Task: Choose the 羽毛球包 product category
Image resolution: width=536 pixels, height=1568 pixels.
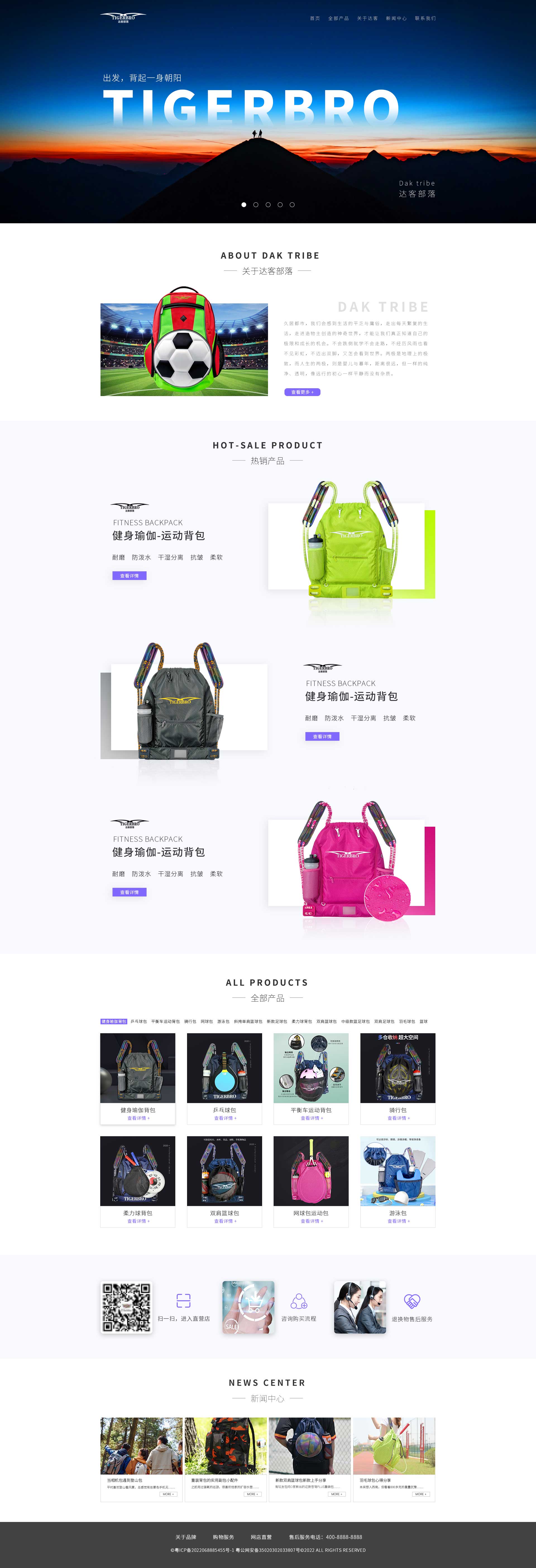Action: (x=407, y=1022)
